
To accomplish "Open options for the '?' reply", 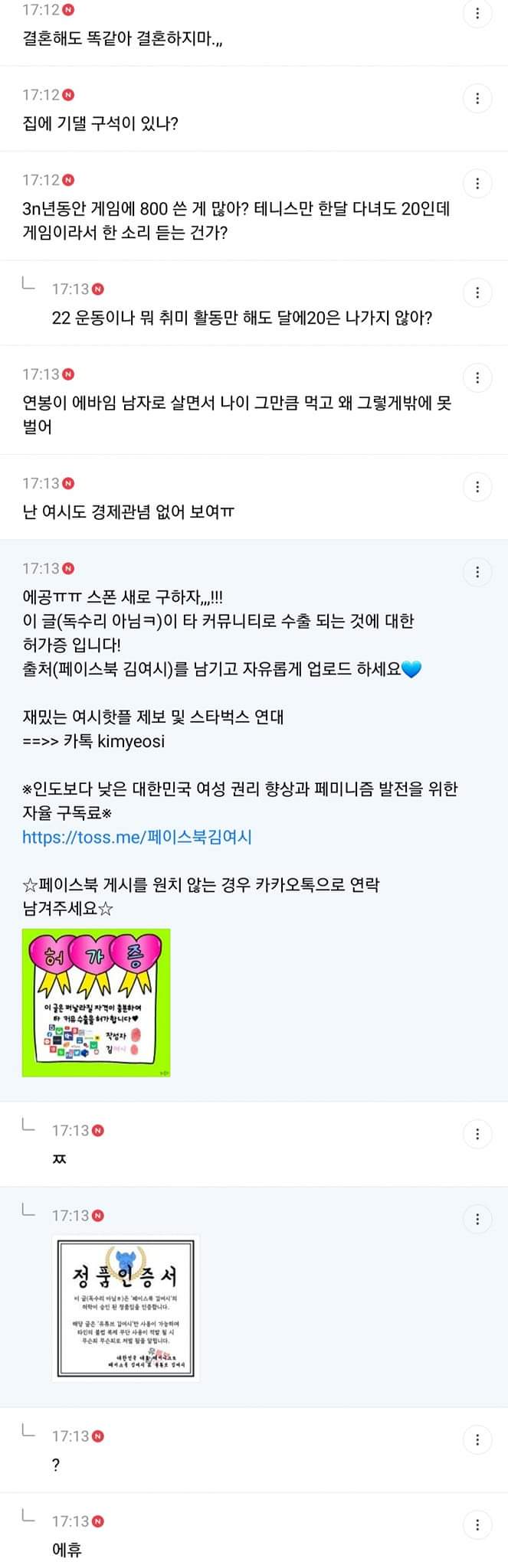I will point(478,1439).
